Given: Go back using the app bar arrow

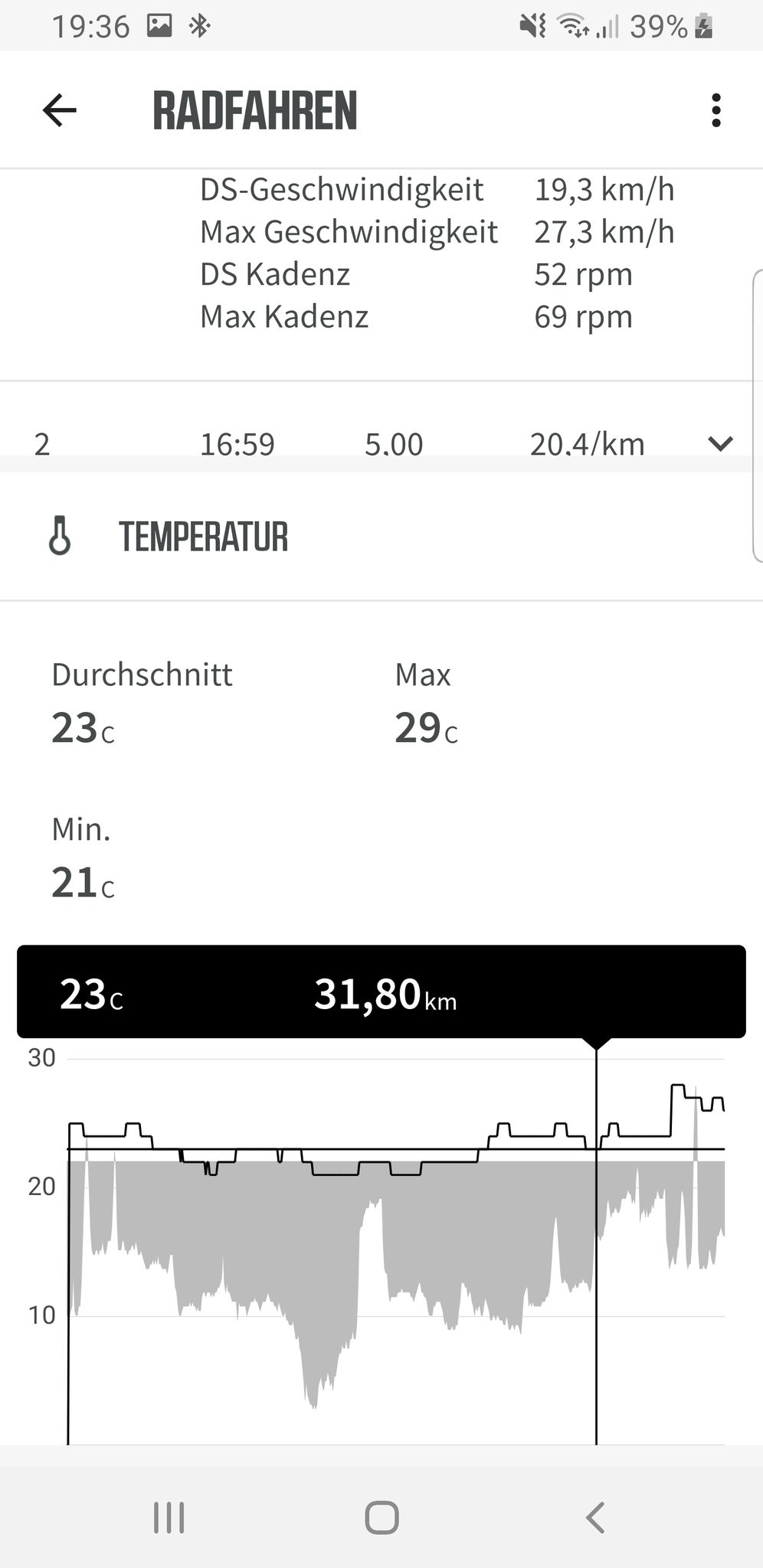Looking at the screenshot, I should tap(60, 110).
